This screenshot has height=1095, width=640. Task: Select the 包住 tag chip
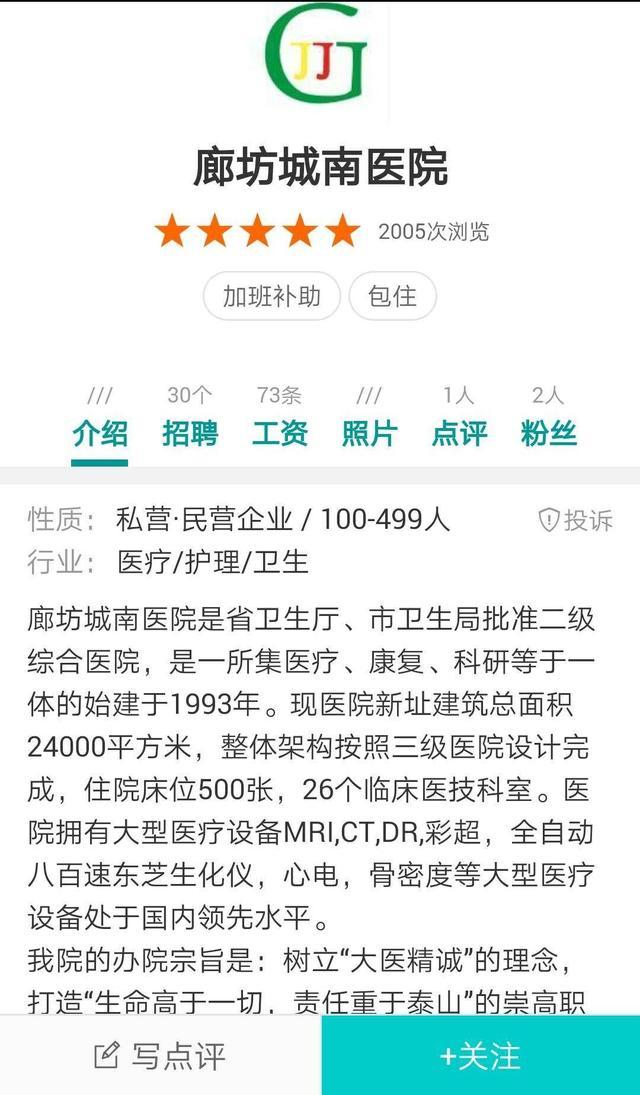click(392, 297)
